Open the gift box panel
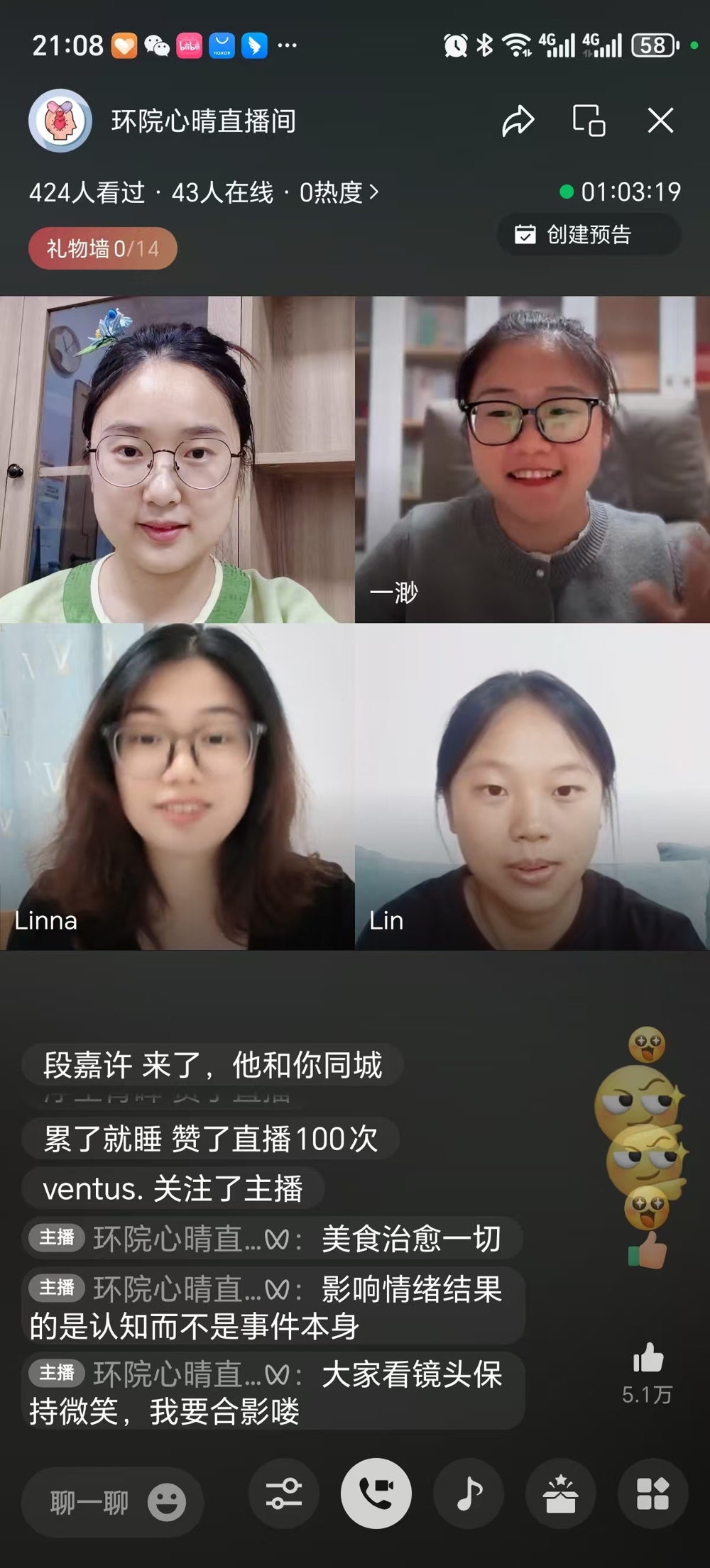 (561, 1494)
